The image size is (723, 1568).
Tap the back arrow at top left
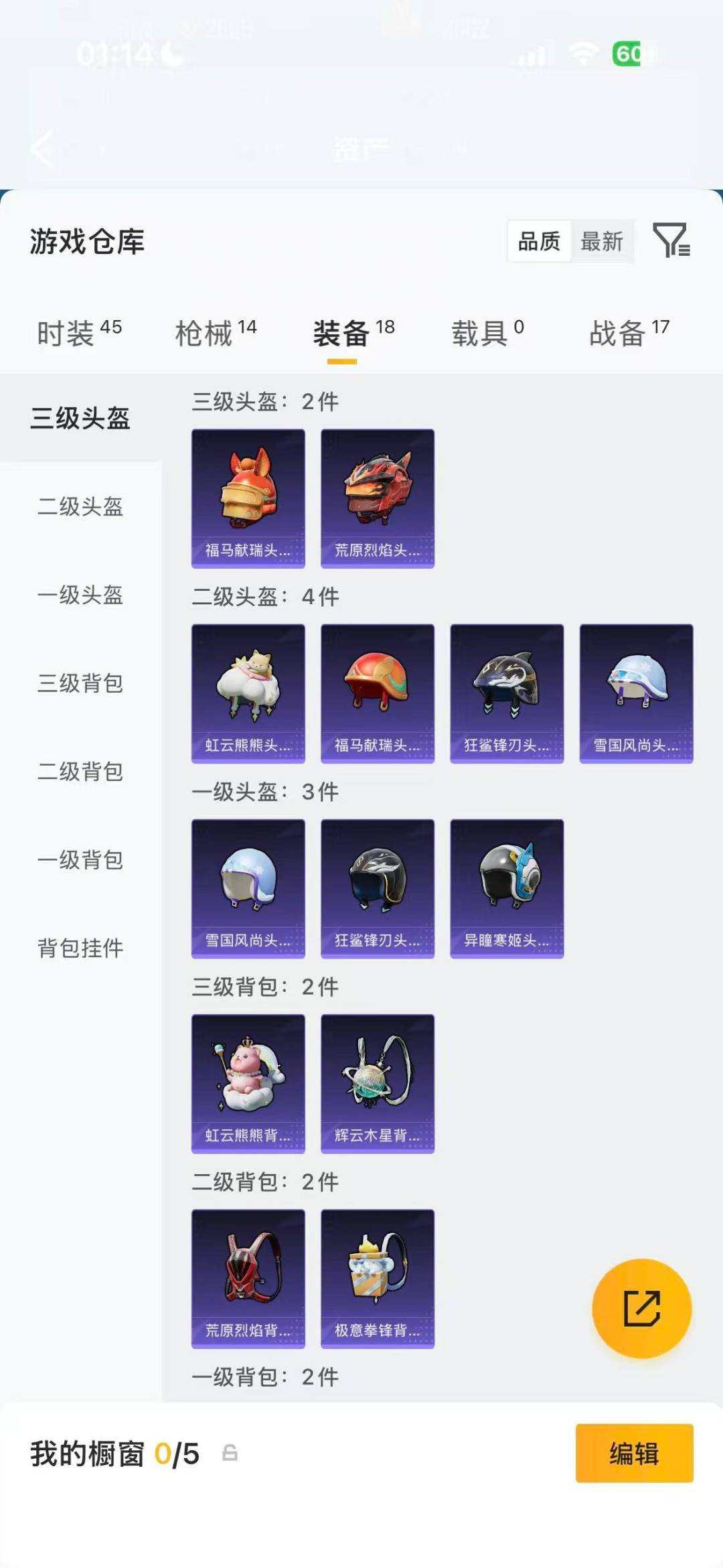coord(42,149)
